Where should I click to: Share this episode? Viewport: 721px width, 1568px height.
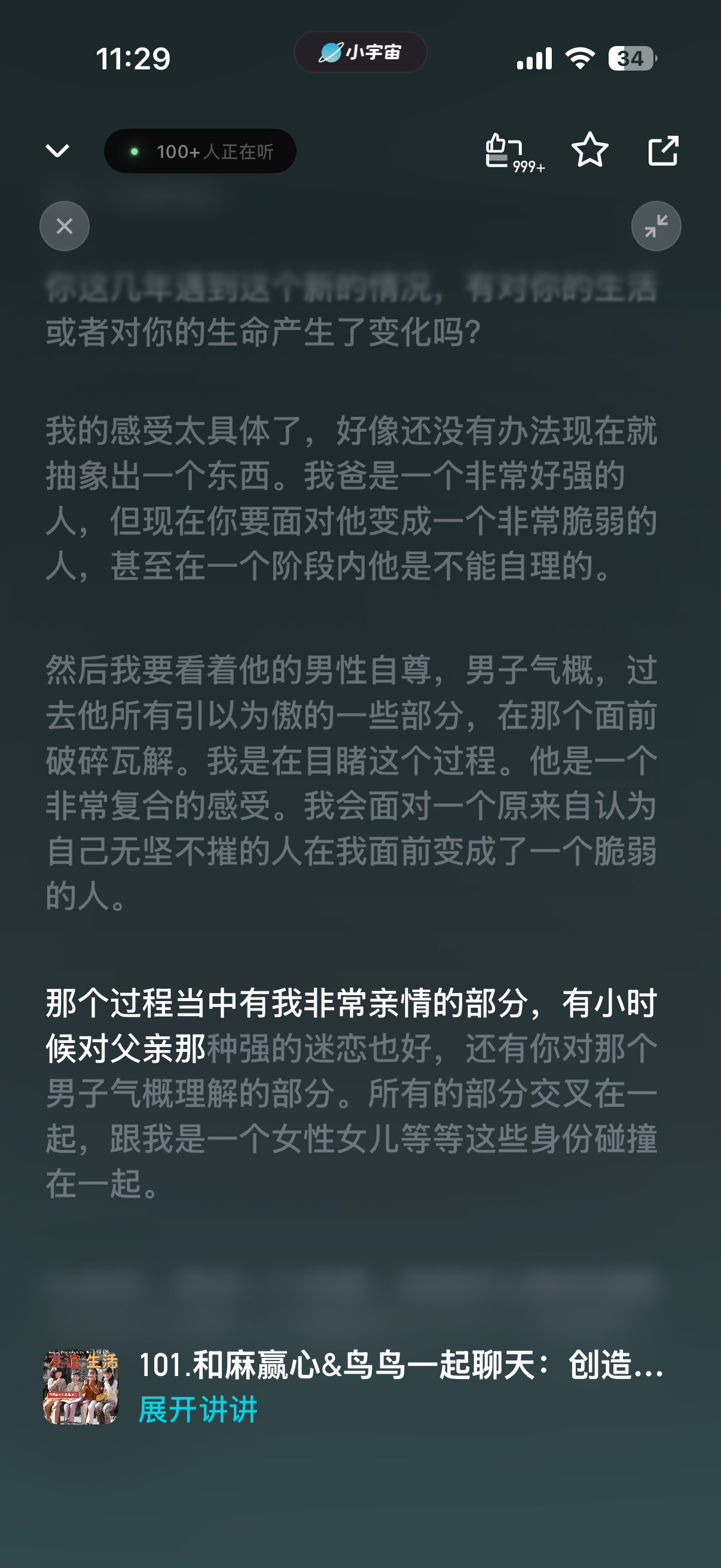tap(663, 150)
